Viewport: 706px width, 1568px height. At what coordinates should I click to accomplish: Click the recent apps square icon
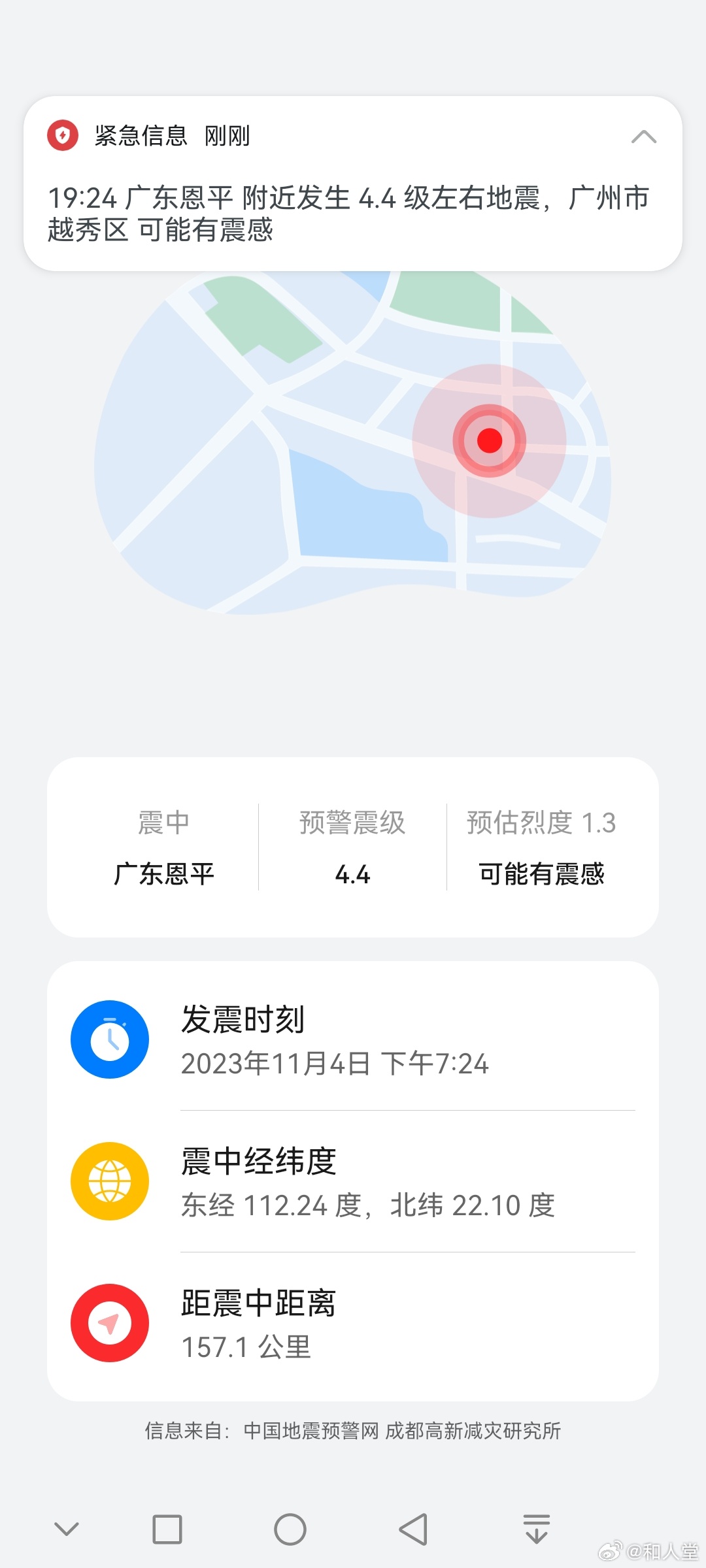(167, 1529)
